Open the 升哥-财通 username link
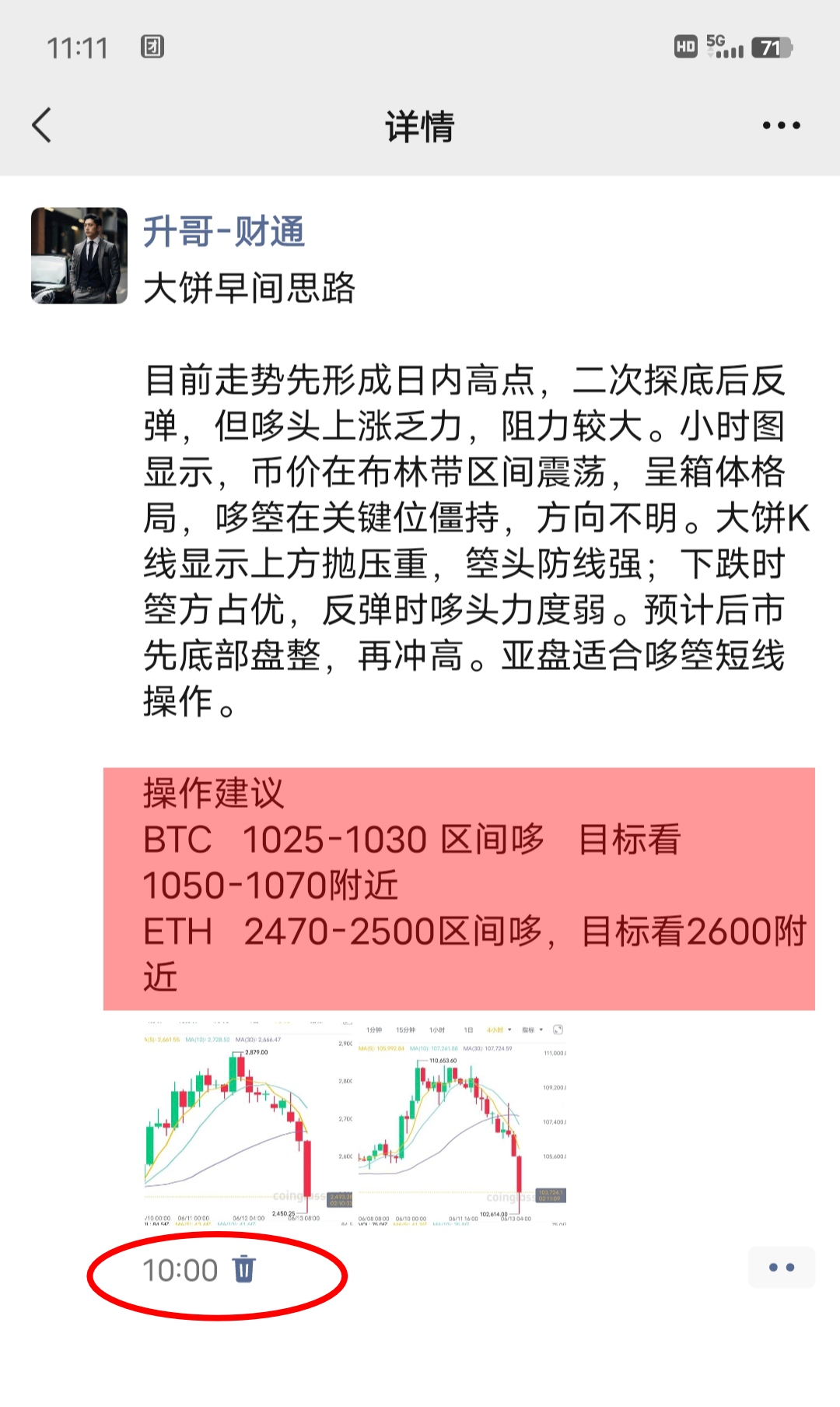This screenshot has width=840, height=1407. (224, 232)
